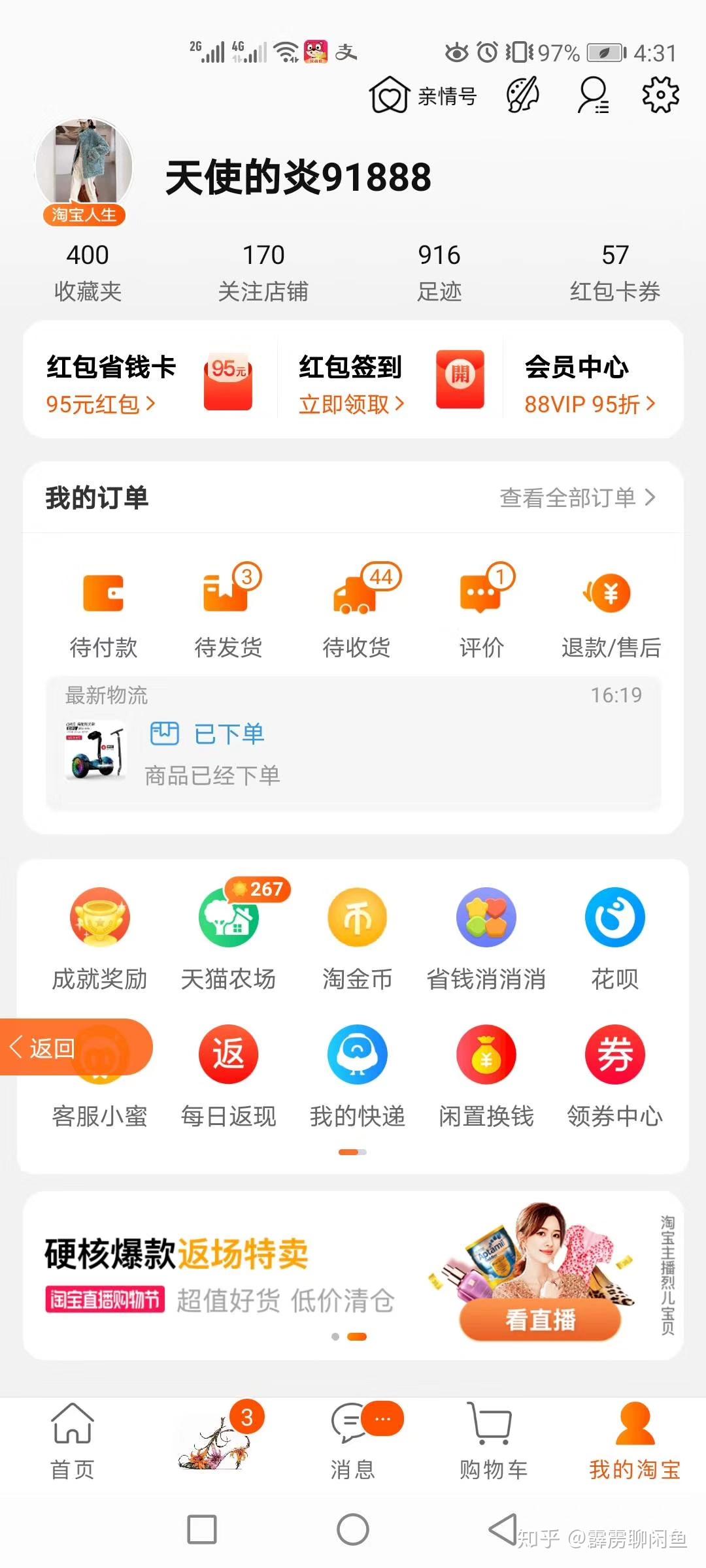
Task: Open the settings gear icon
Action: (x=660, y=95)
